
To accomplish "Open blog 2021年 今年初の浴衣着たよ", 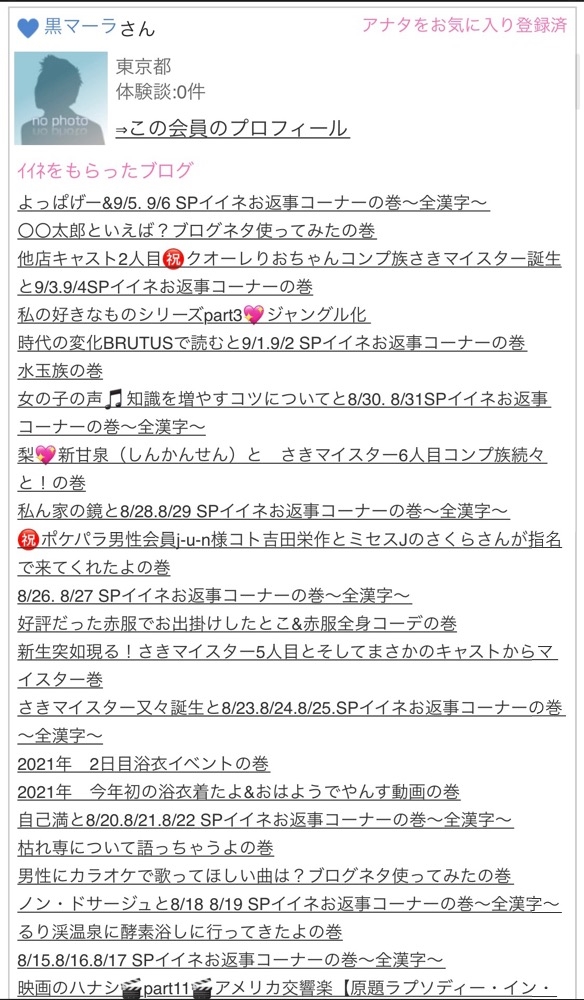I will click(x=238, y=792).
